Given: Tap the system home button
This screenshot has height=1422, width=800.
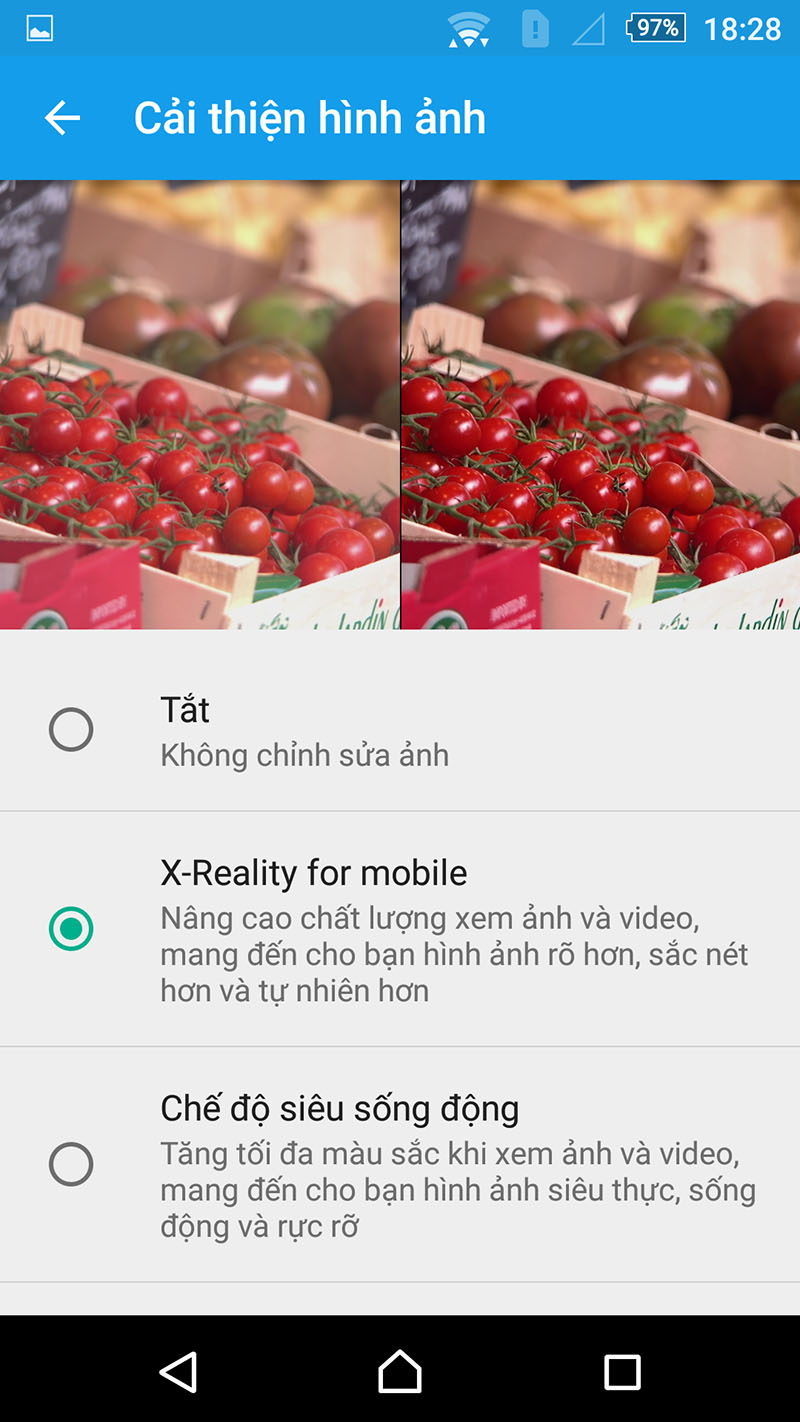Looking at the screenshot, I should (x=400, y=1371).
